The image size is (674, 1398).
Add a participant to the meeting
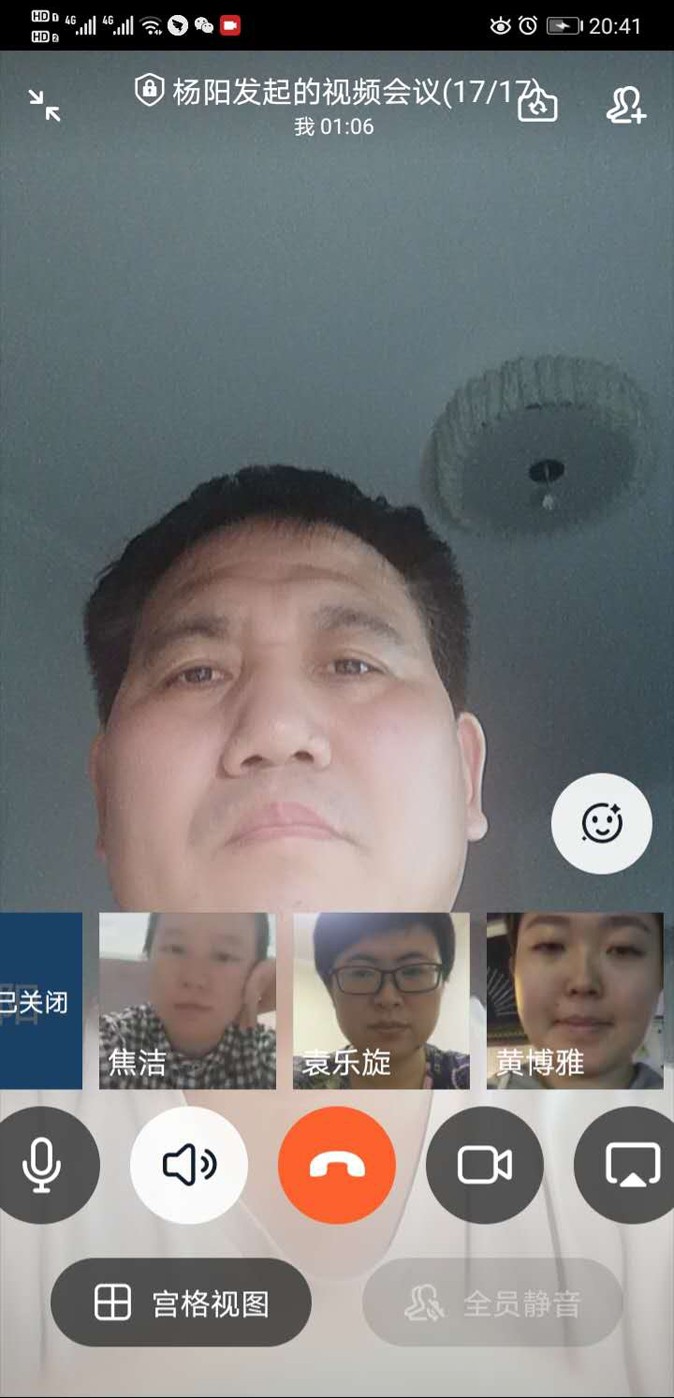pos(626,104)
